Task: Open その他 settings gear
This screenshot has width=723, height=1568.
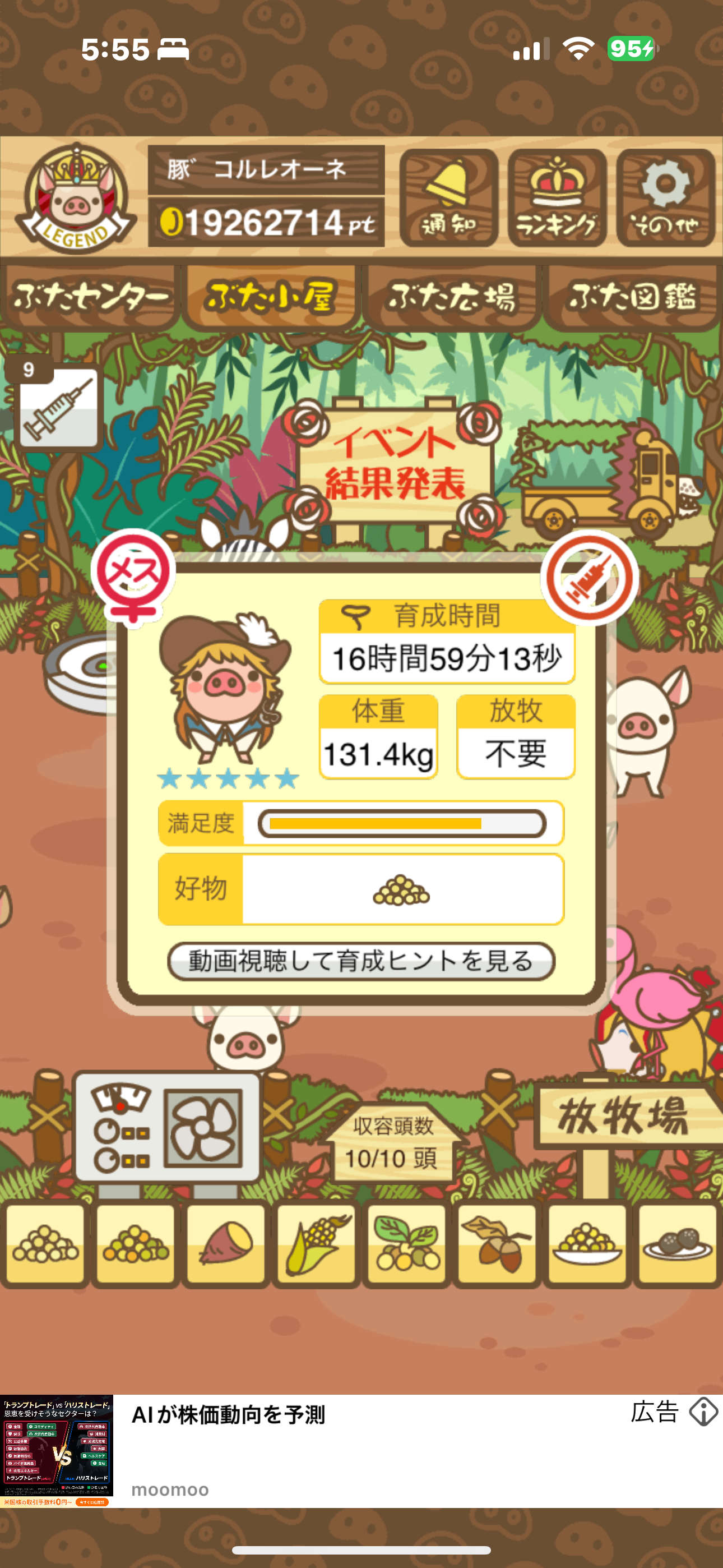Action: (x=665, y=198)
